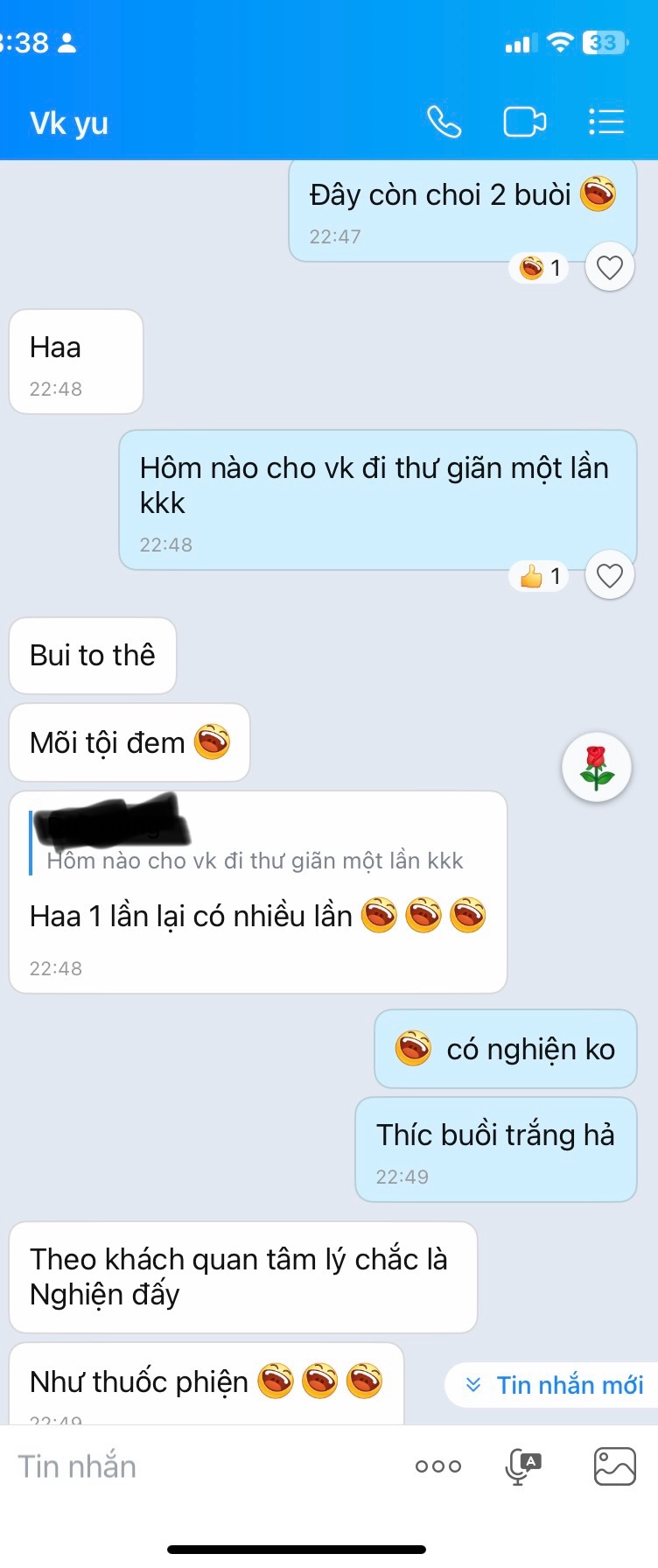Tap heart on 'Hôm nào cho vk đi thư giãn'
This screenshot has height=1568, width=658.
tap(609, 575)
